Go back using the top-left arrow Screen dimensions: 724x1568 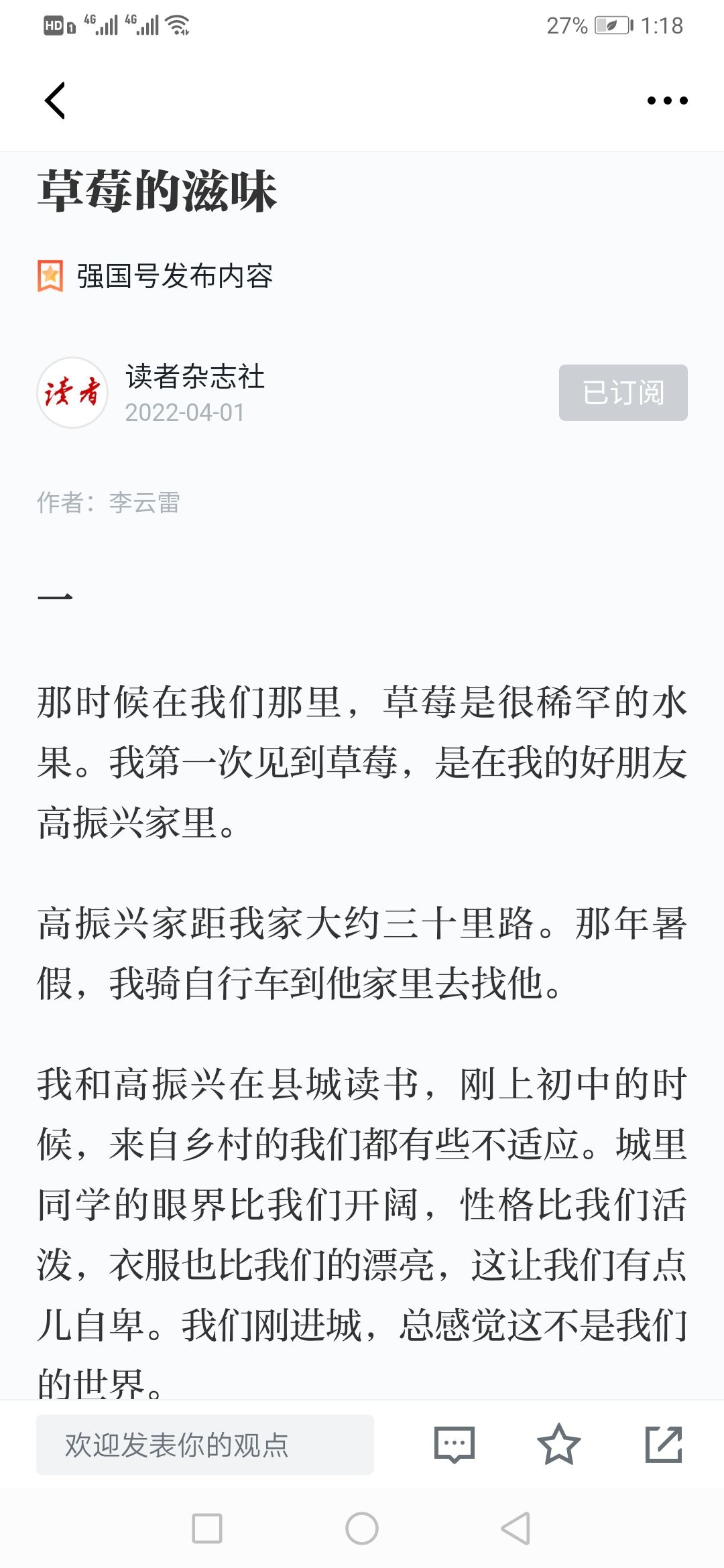[55, 101]
